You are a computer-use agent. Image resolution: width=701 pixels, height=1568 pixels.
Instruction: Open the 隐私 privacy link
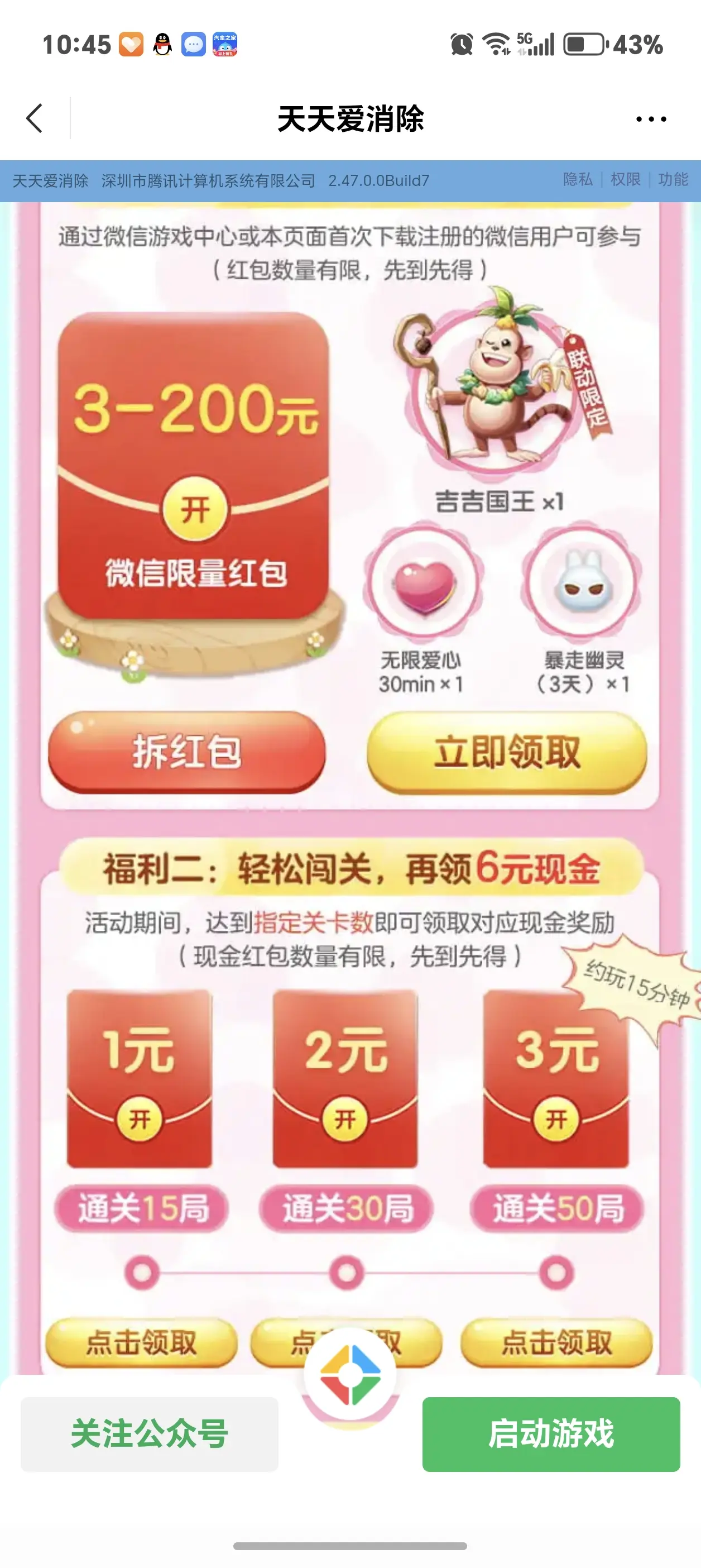tap(578, 180)
